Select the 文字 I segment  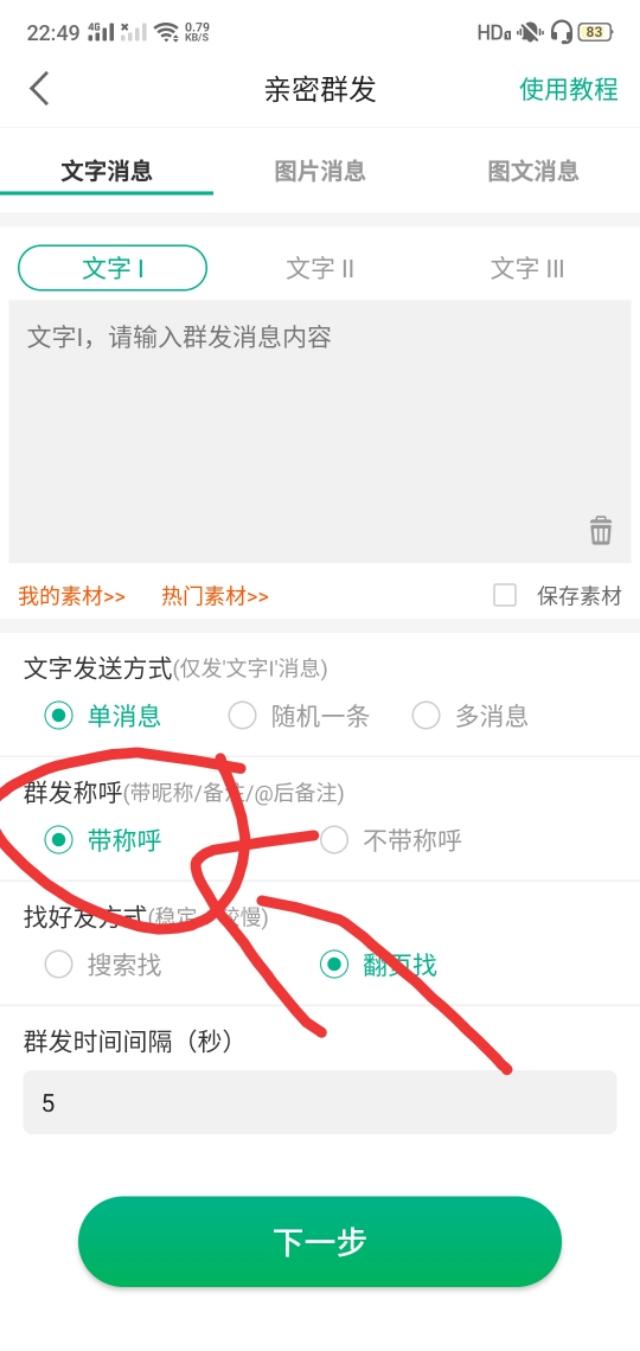pyautogui.click(x=113, y=268)
